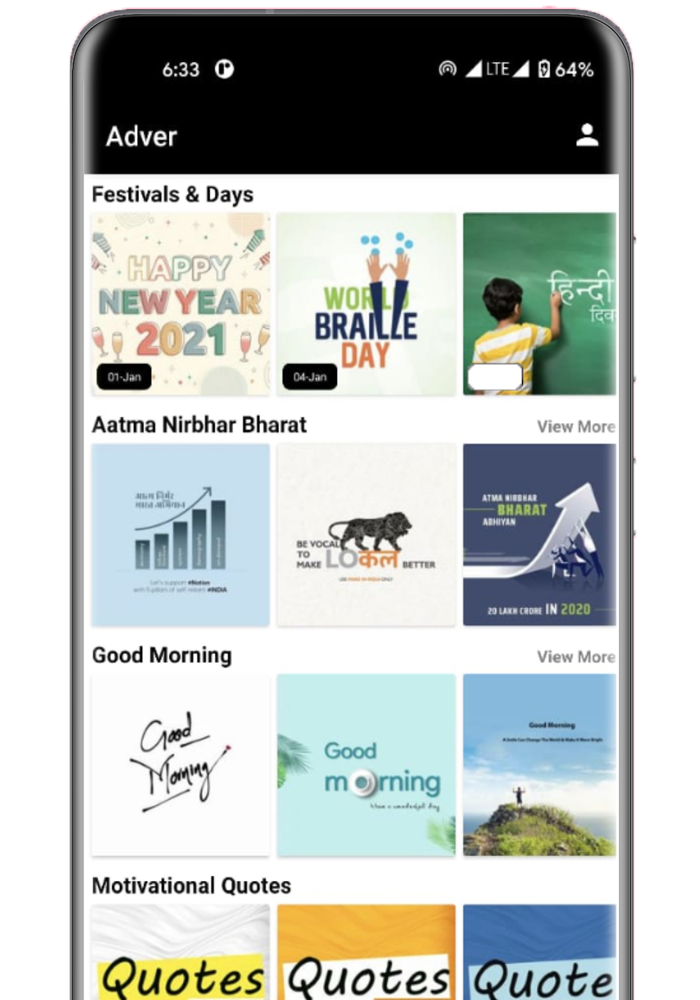Open the profile icon in the app bar
This screenshot has height=1000, width=700.
pos(587,136)
